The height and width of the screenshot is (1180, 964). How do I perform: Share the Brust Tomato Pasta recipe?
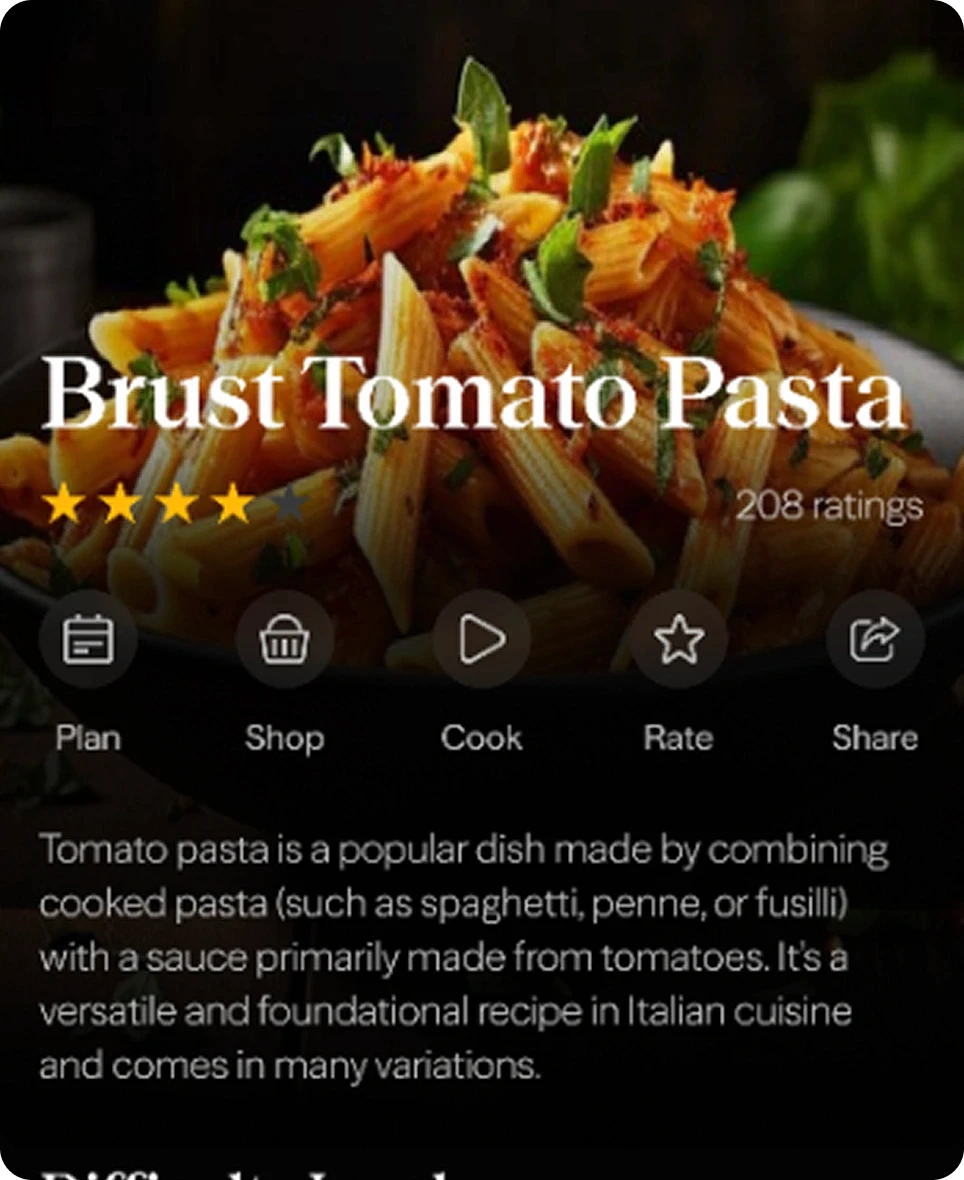click(x=875, y=640)
